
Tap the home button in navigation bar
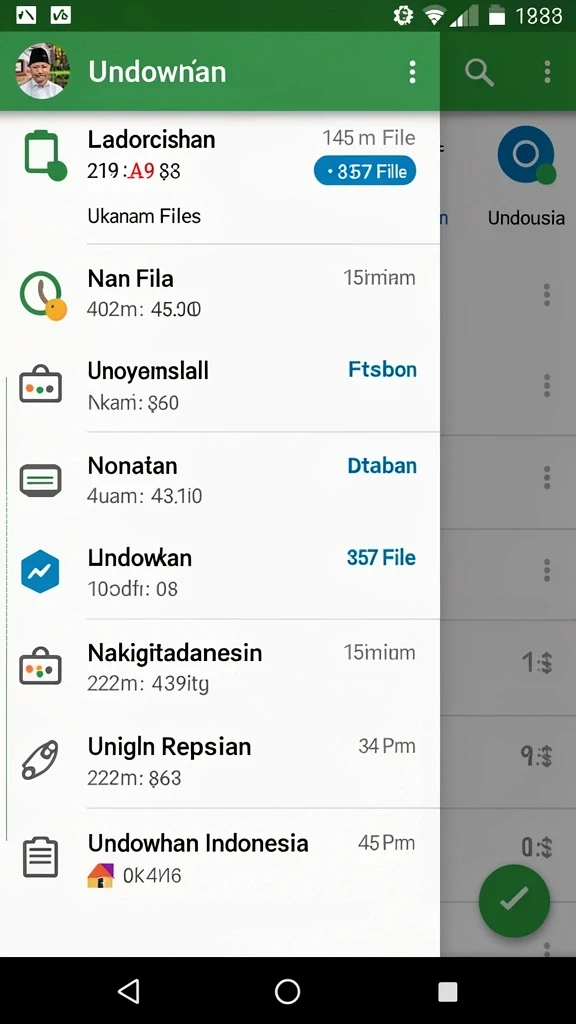287,991
